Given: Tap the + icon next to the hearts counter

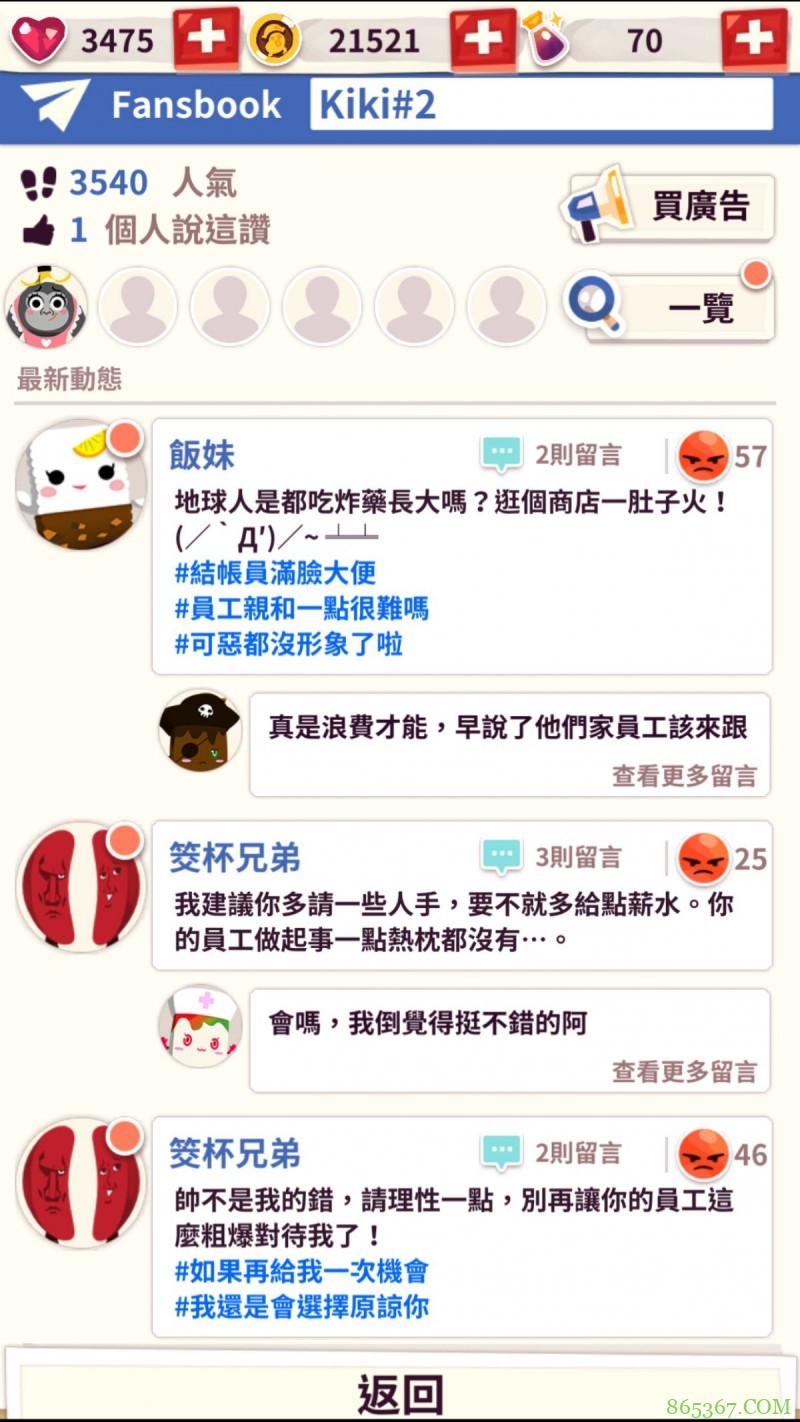Looking at the screenshot, I should click(206, 36).
